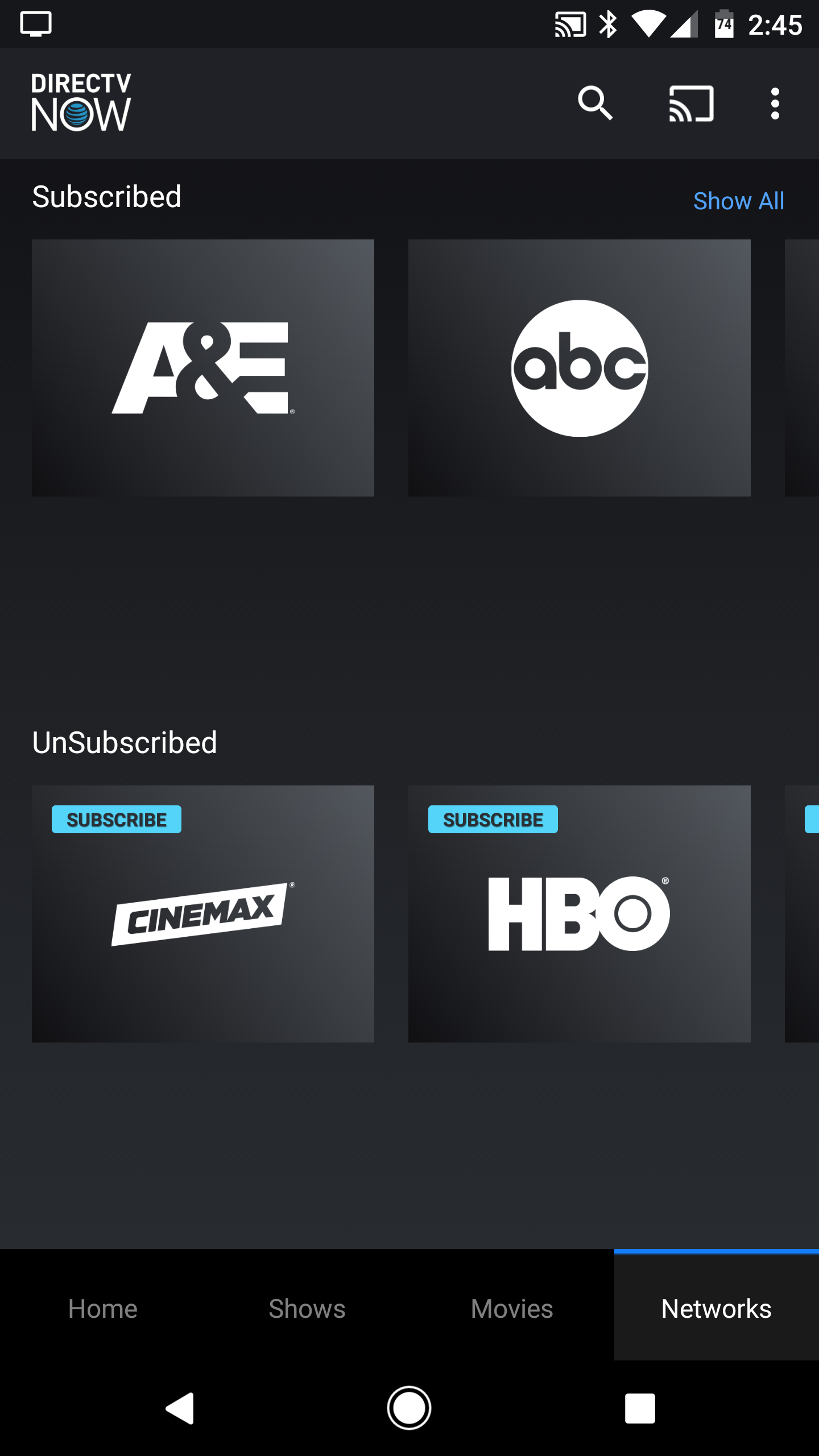This screenshot has width=819, height=1456.
Task: Open the A&E network tile
Action: (203, 368)
